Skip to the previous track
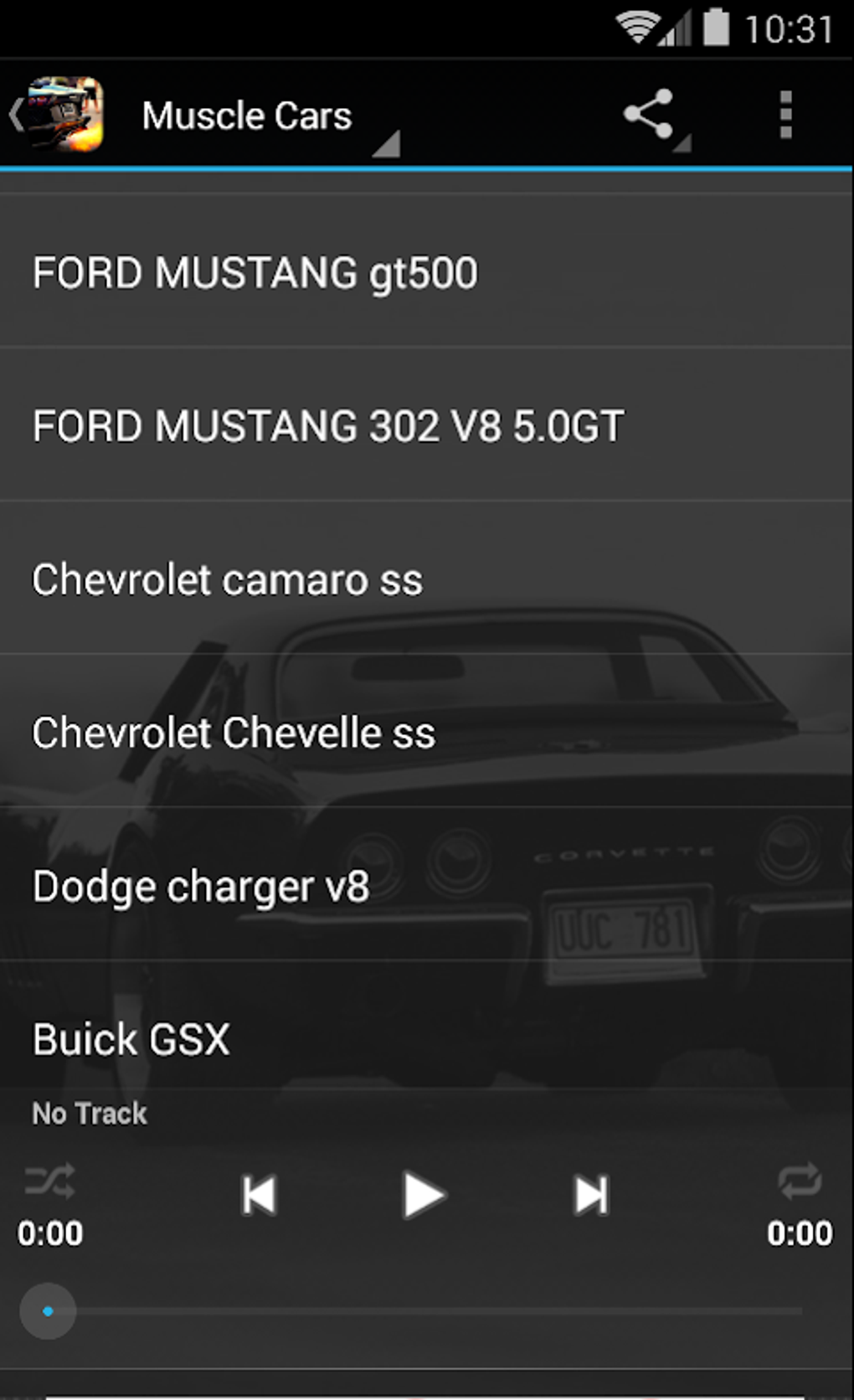The image size is (854, 1400). pyautogui.click(x=259, y=1195)
